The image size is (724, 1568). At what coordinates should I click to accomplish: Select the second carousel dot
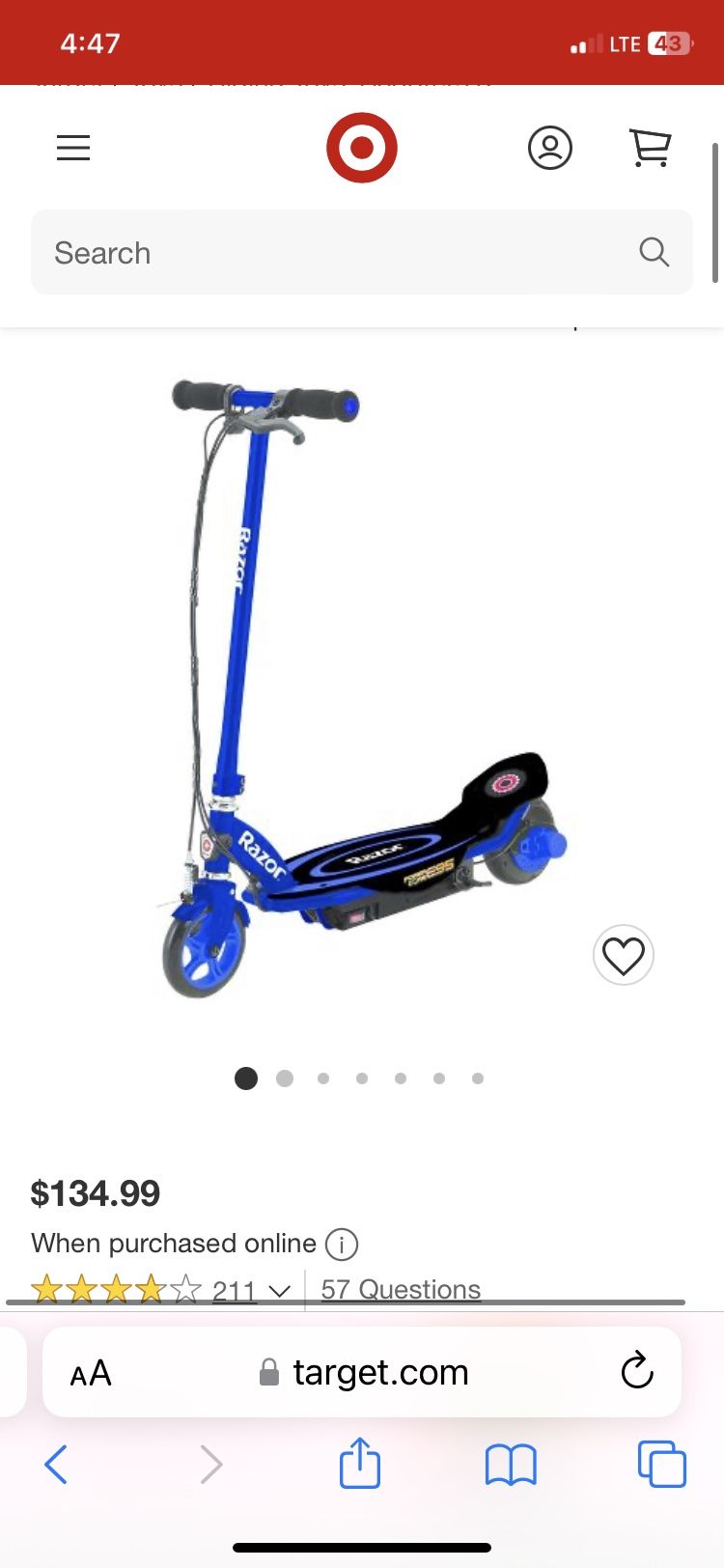click(285, 1078)
